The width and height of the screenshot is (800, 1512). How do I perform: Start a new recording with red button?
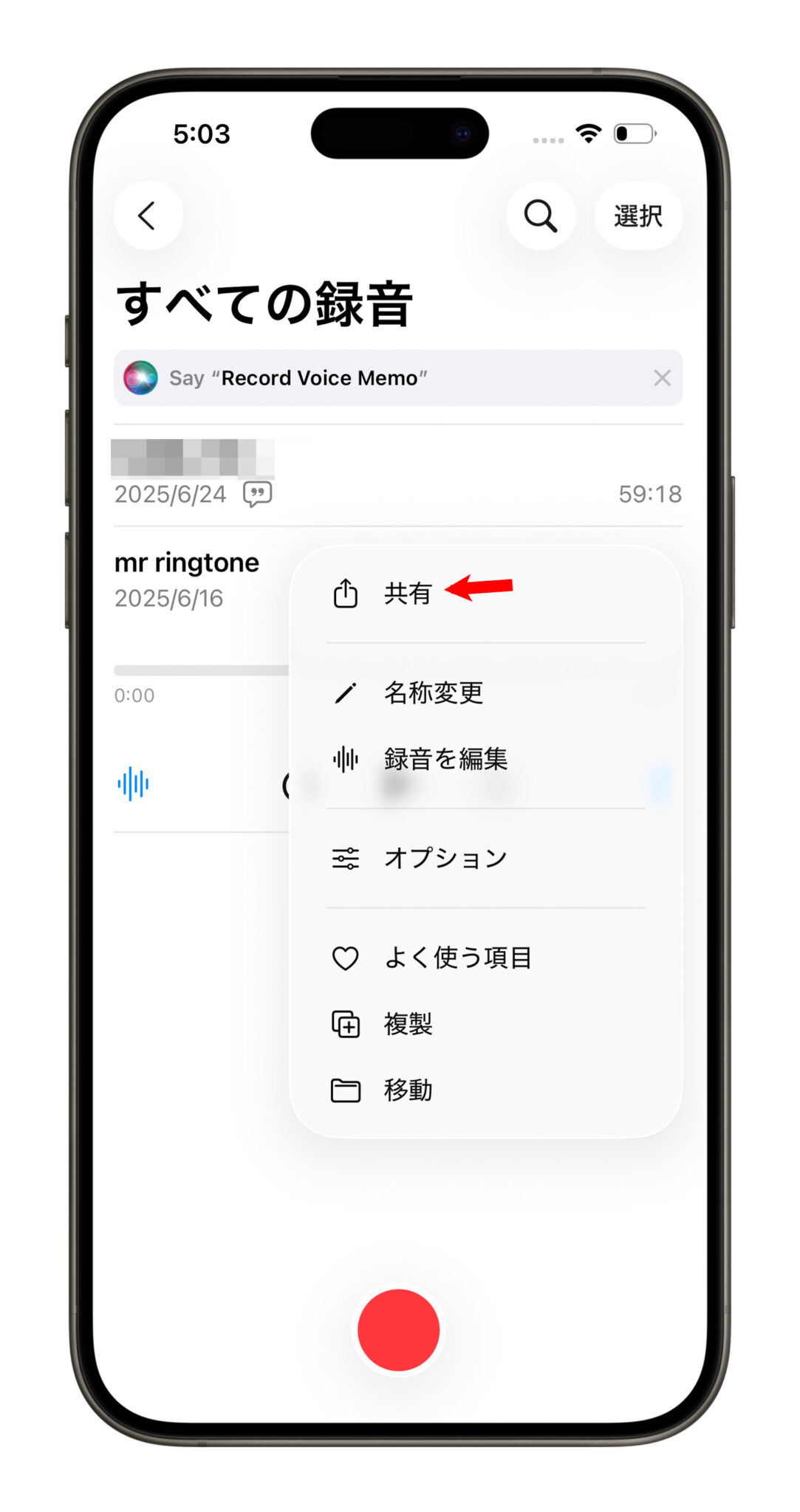pos(399,1330)
